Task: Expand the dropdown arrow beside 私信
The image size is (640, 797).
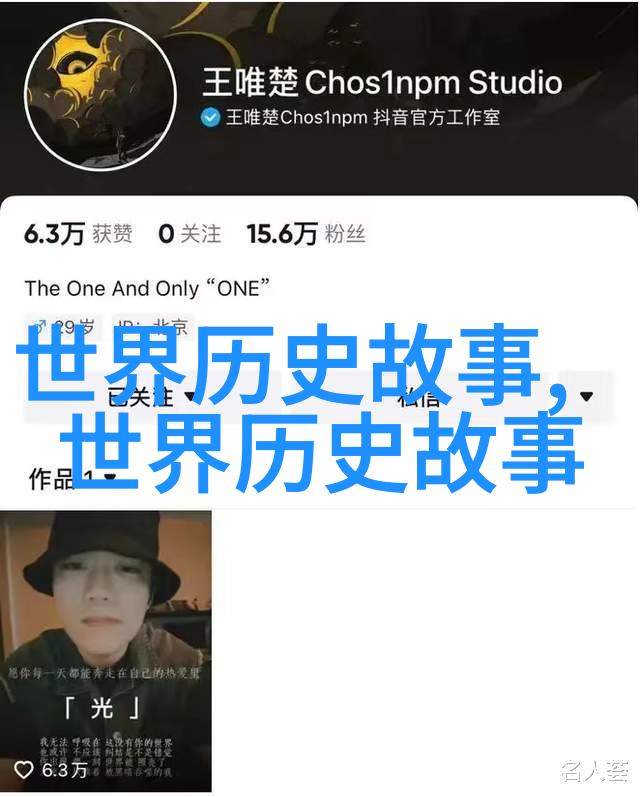Action: point(587,397)
